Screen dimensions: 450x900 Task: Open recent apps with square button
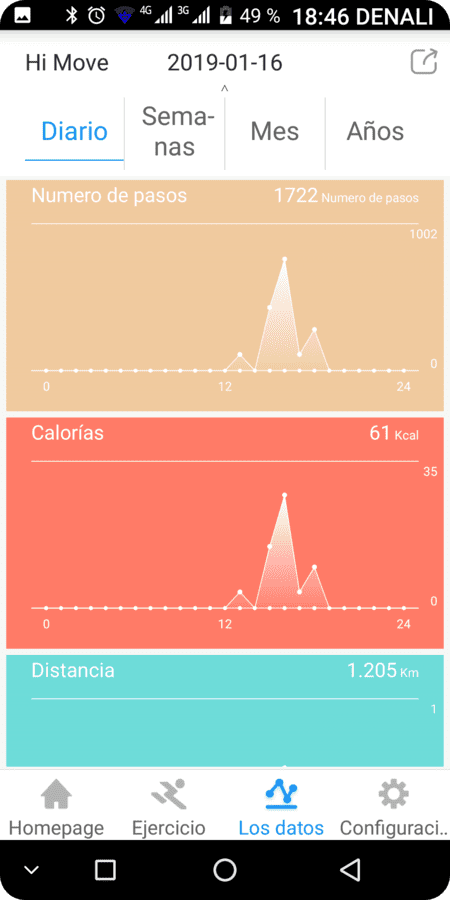point(105,869)
